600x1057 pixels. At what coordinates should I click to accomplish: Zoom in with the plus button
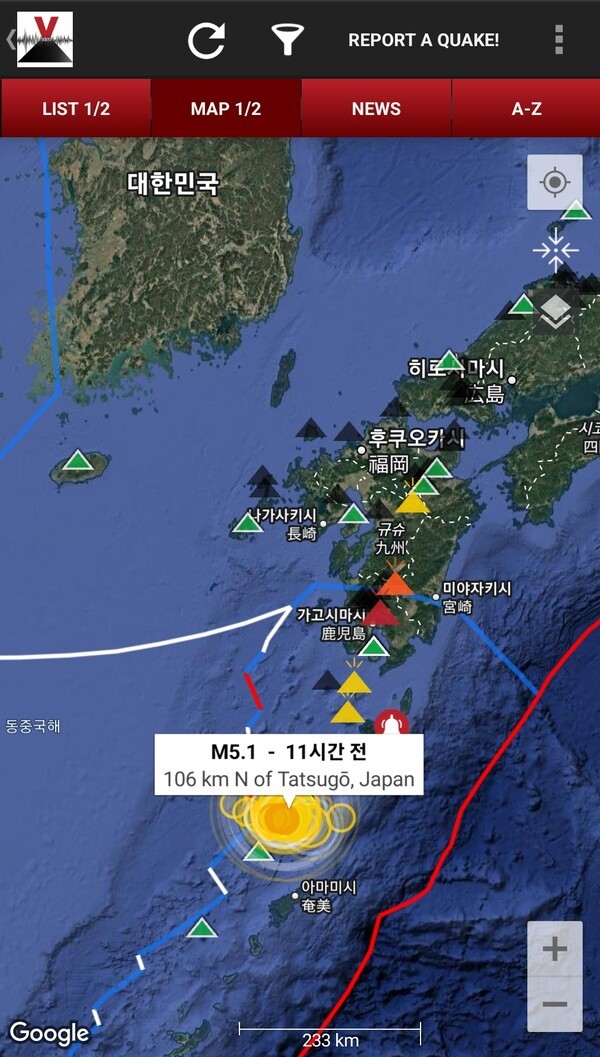555,949
